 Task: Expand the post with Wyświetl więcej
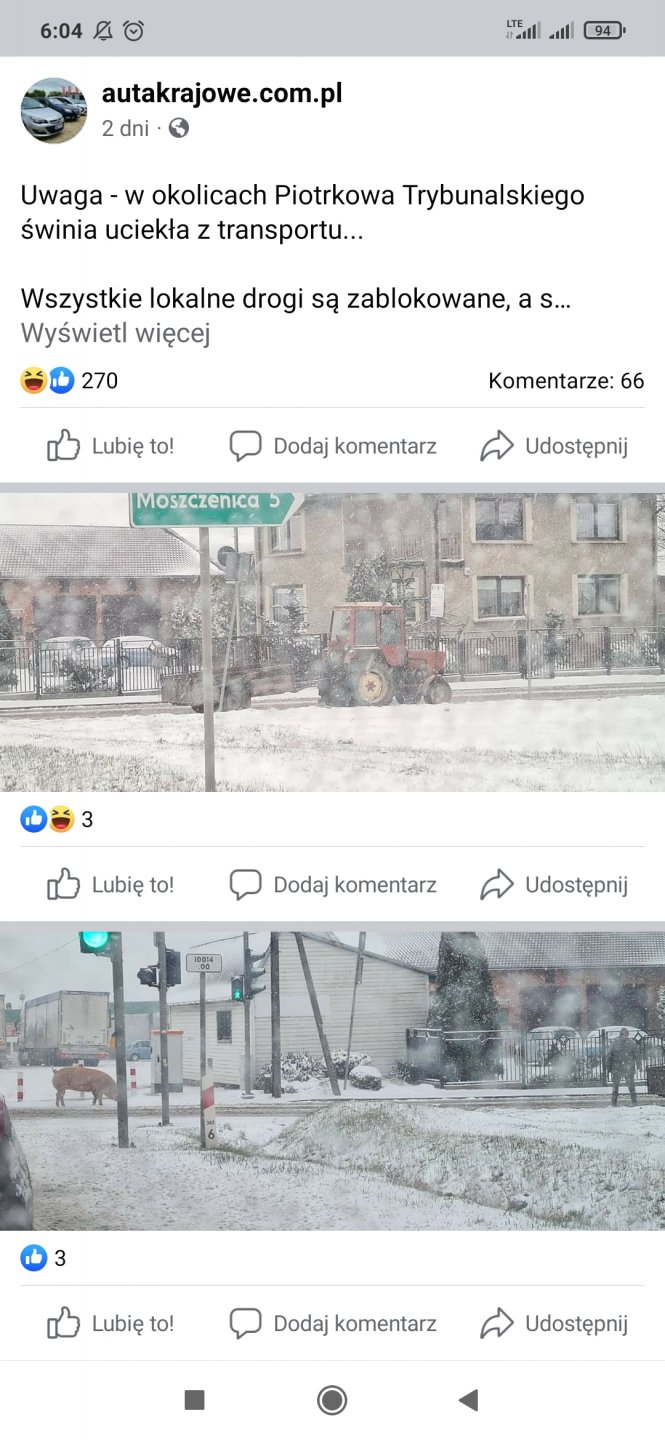(115, 333)
